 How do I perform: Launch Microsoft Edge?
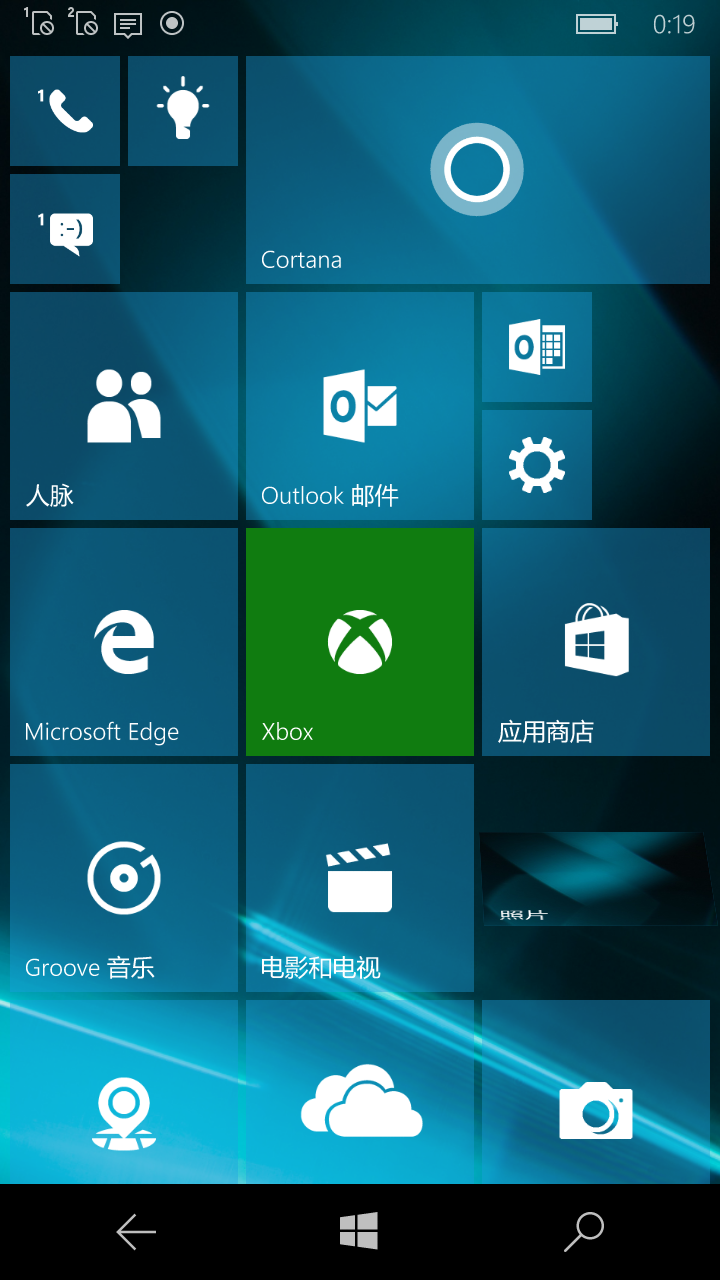pyautogui.click(x=124, y=642)
